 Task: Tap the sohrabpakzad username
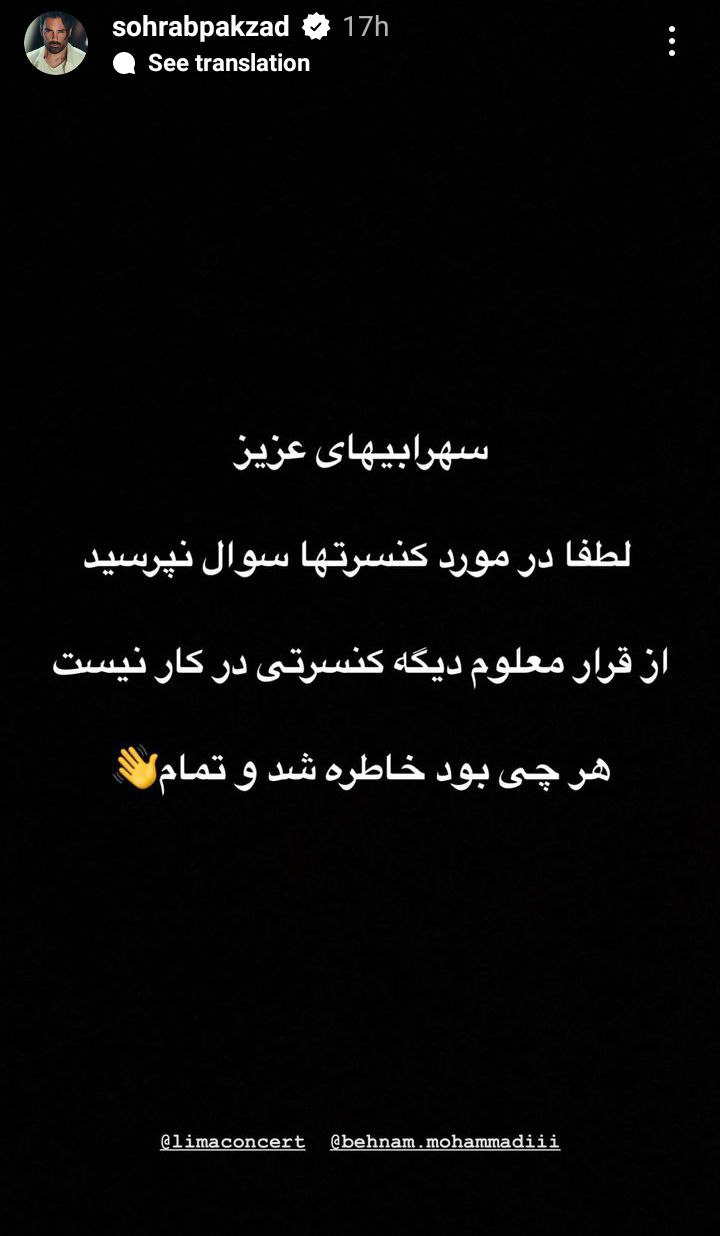click(x=200, y=27)
